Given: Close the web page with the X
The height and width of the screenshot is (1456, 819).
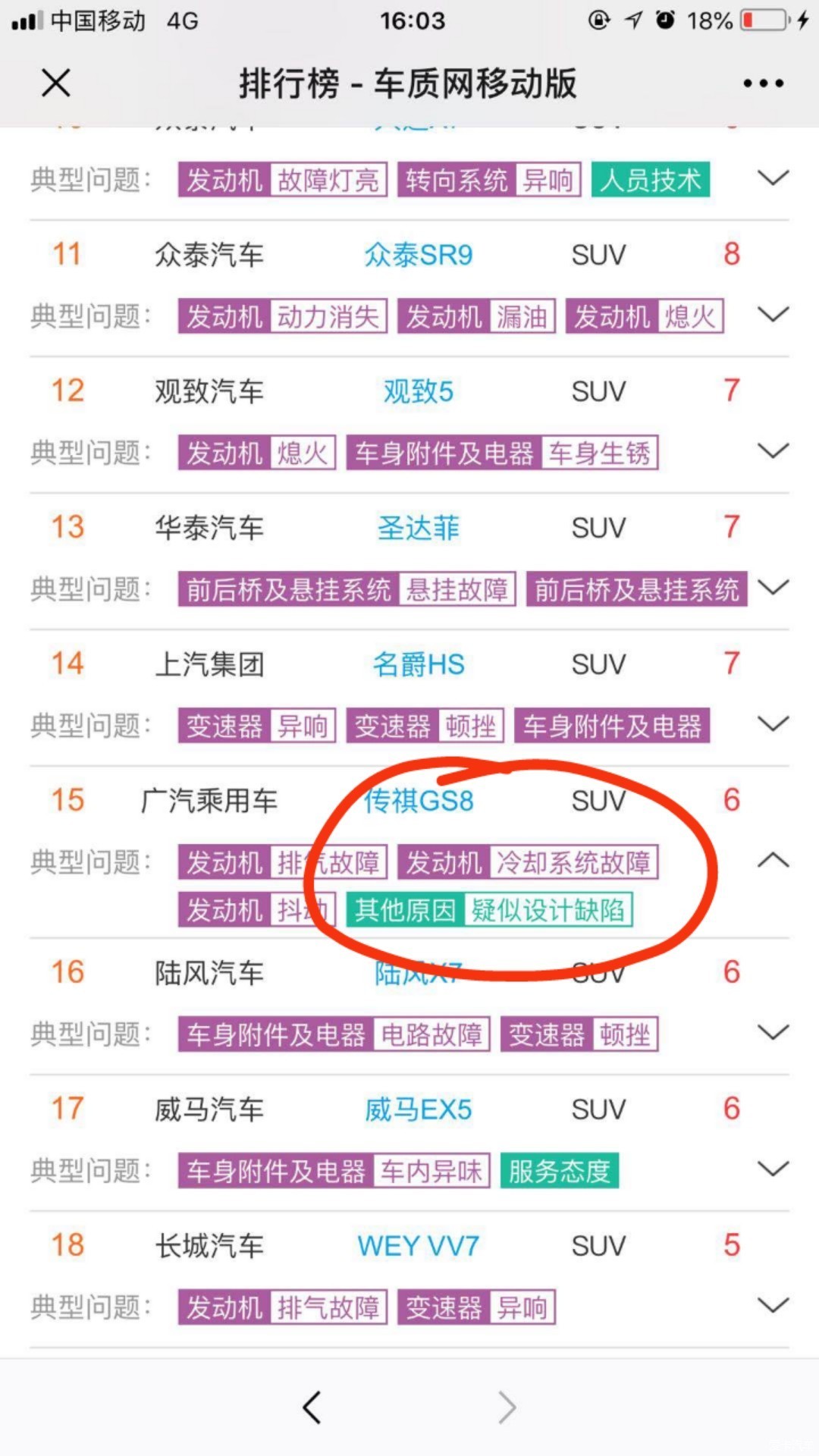Looking at the screenshot, I should (55, 83).
